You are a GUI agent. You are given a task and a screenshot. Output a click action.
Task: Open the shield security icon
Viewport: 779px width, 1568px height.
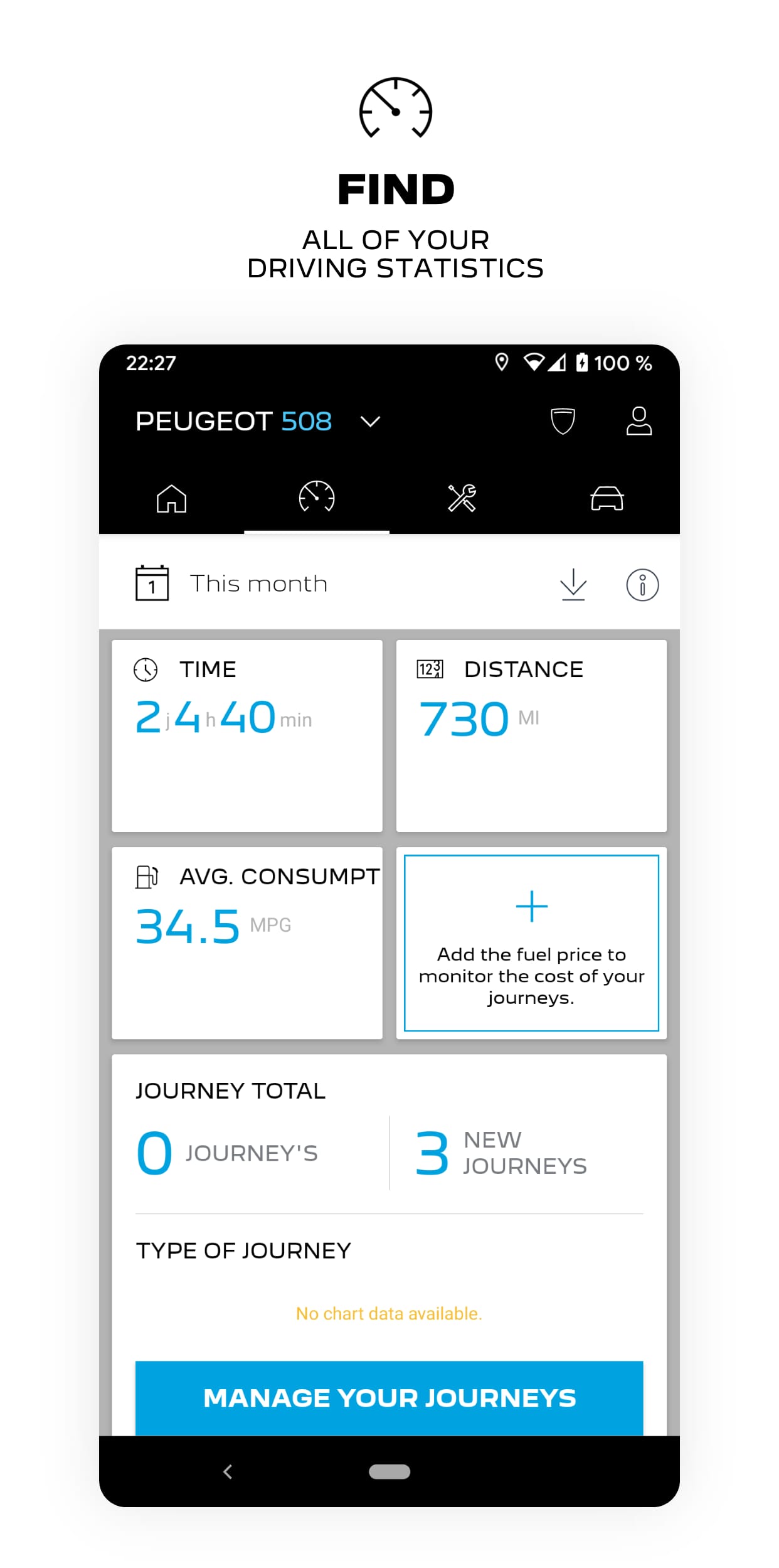point(563,421)
